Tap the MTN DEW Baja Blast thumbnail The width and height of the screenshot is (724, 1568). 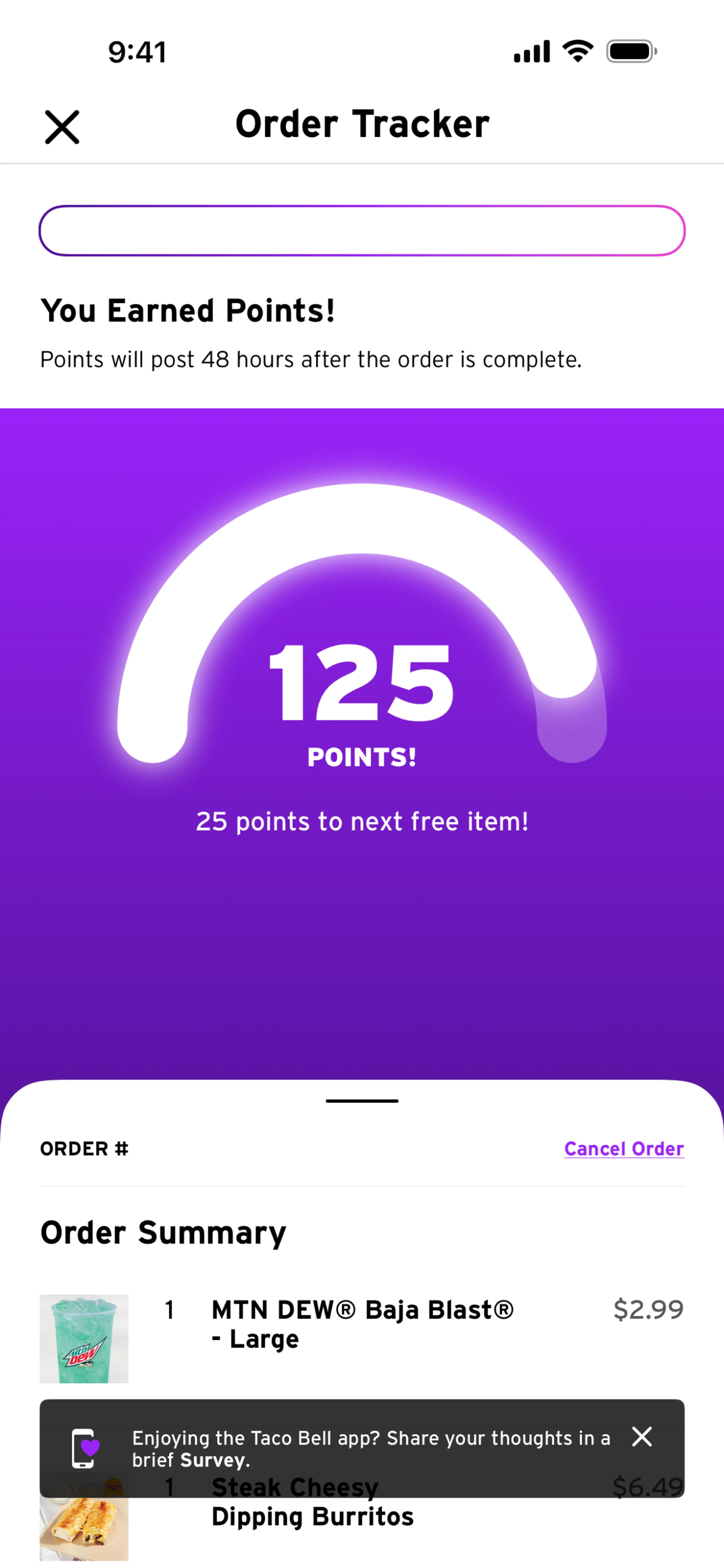click(x=84, y=1340)
